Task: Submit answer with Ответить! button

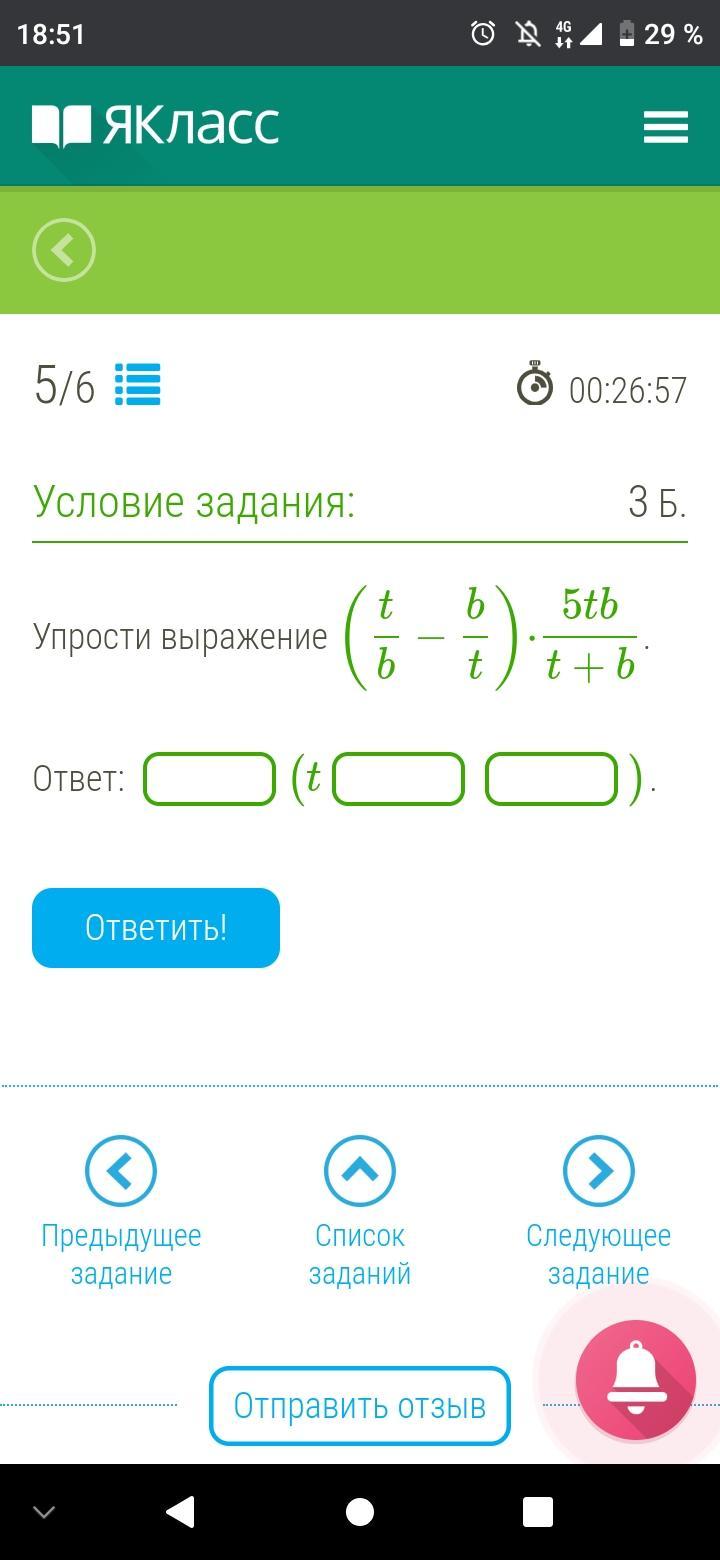Action: (156, 928)
